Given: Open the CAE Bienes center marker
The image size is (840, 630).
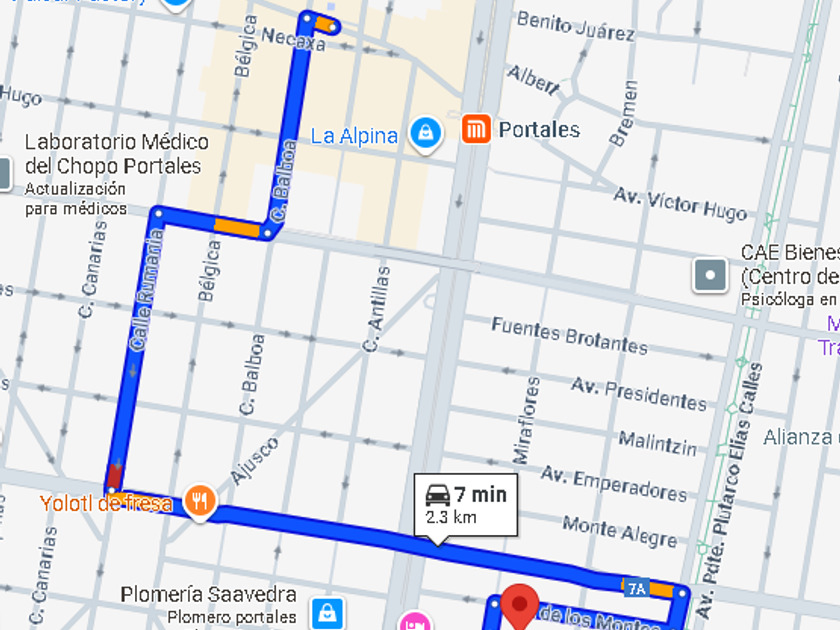Looking at the screenshot, I should click(x=710, y=274).
